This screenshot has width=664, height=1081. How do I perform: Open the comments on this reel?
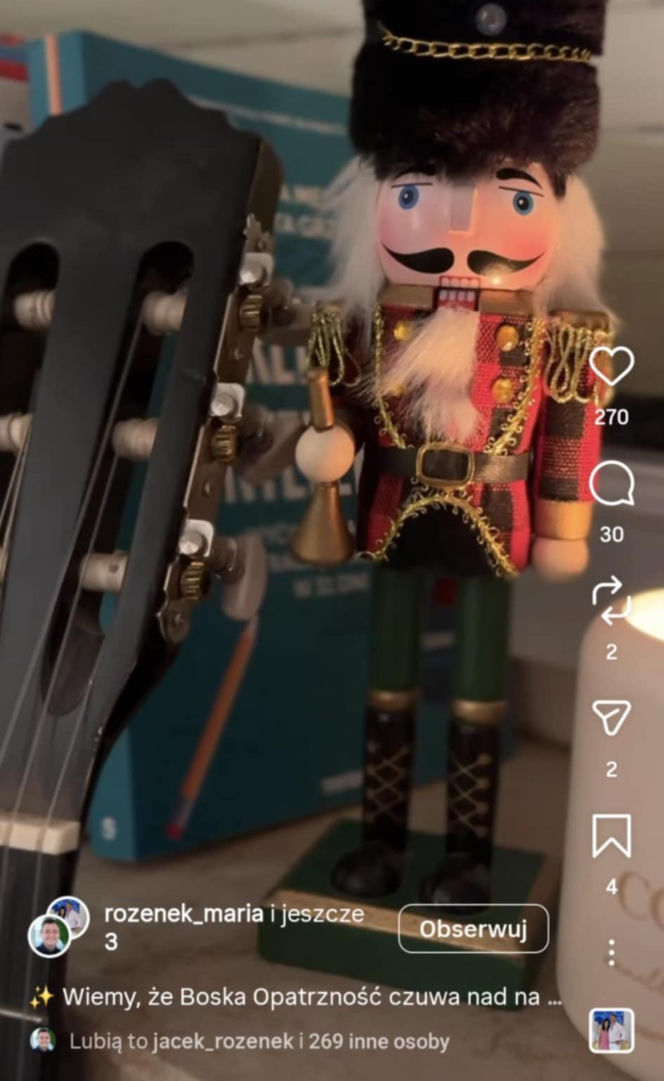pos(611,484)
